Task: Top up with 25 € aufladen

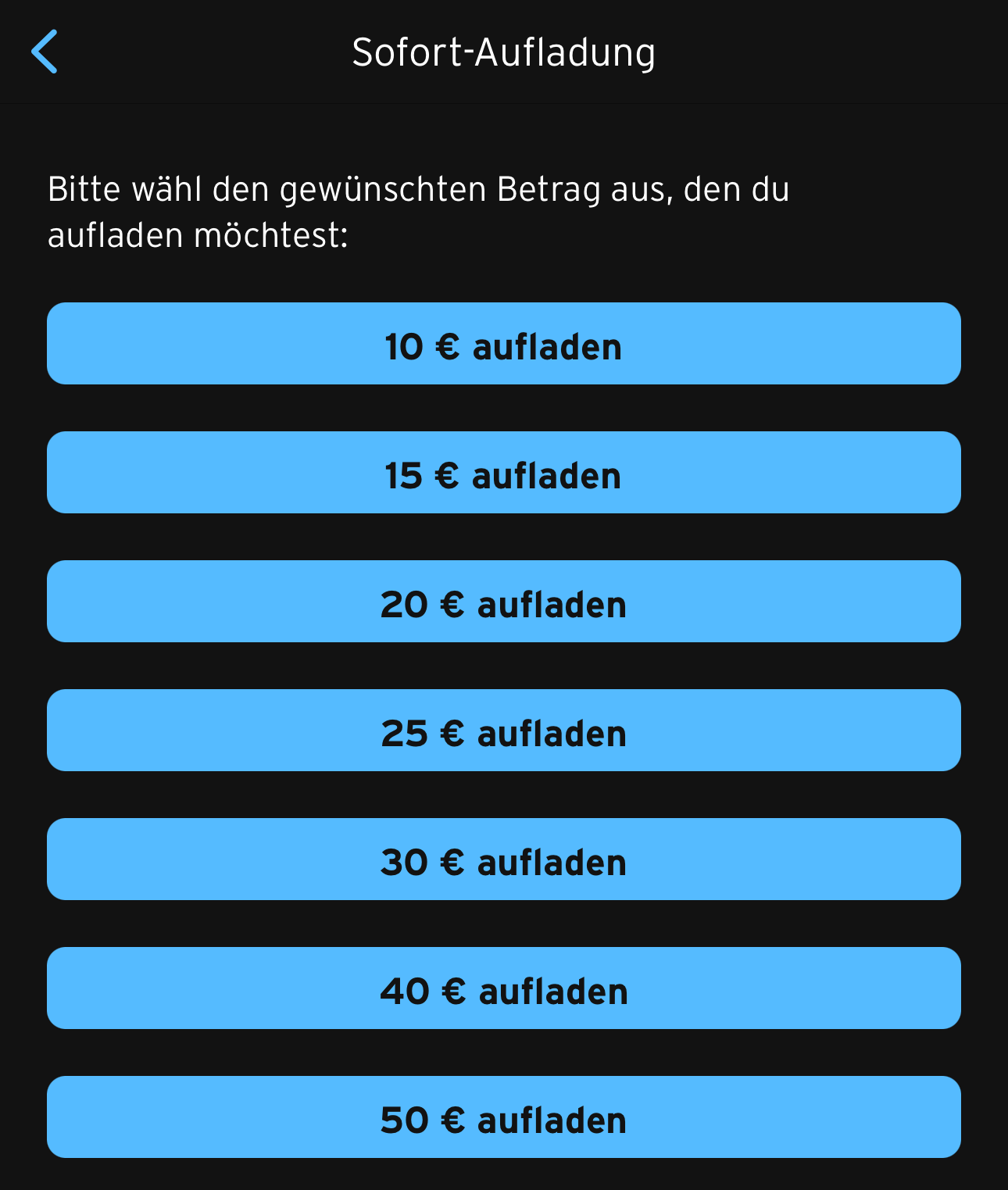Action: (x=503, y=731)
